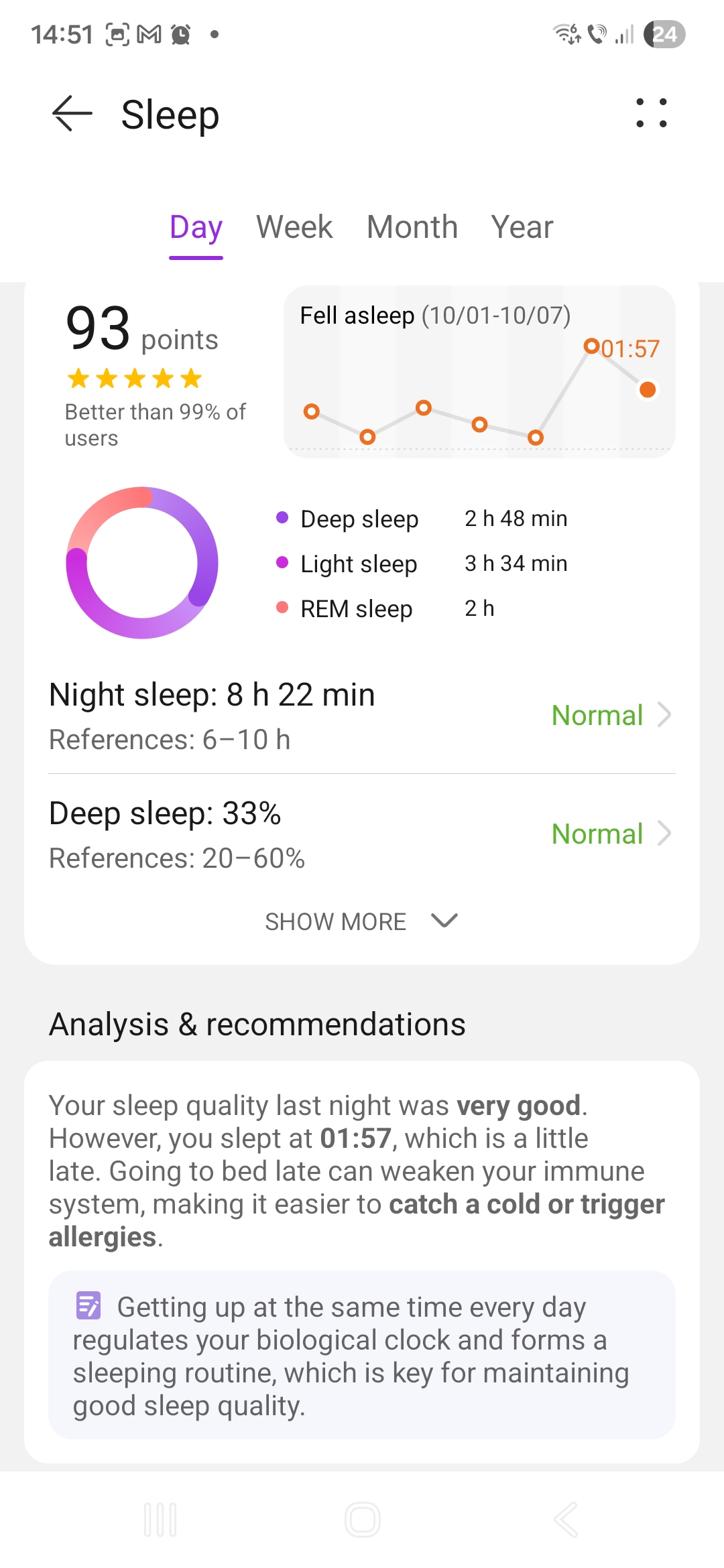Screen dimensions: 724x1568
Task: Switch to the Month tab
Action: click(x=412, y=228)
